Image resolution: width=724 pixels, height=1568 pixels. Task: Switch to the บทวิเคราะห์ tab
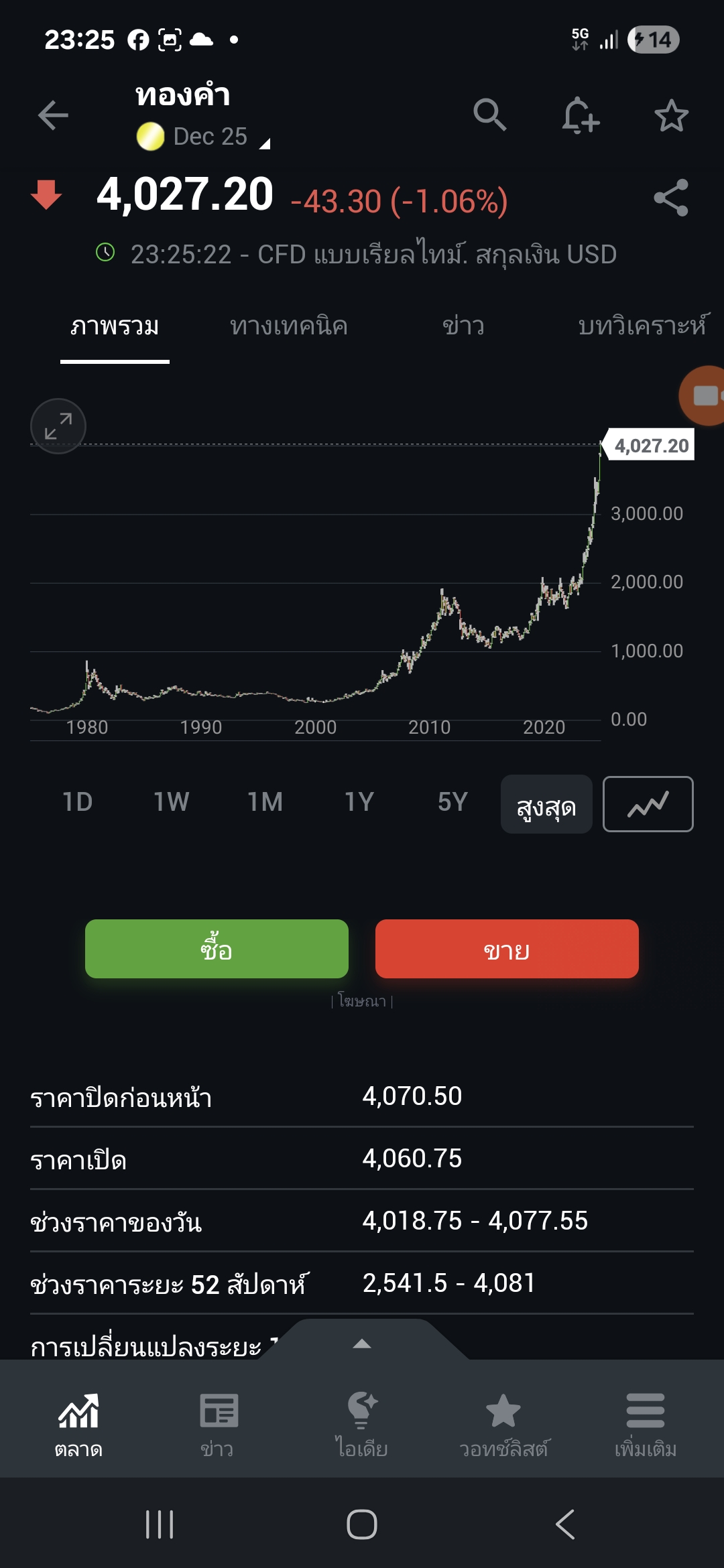642,327
